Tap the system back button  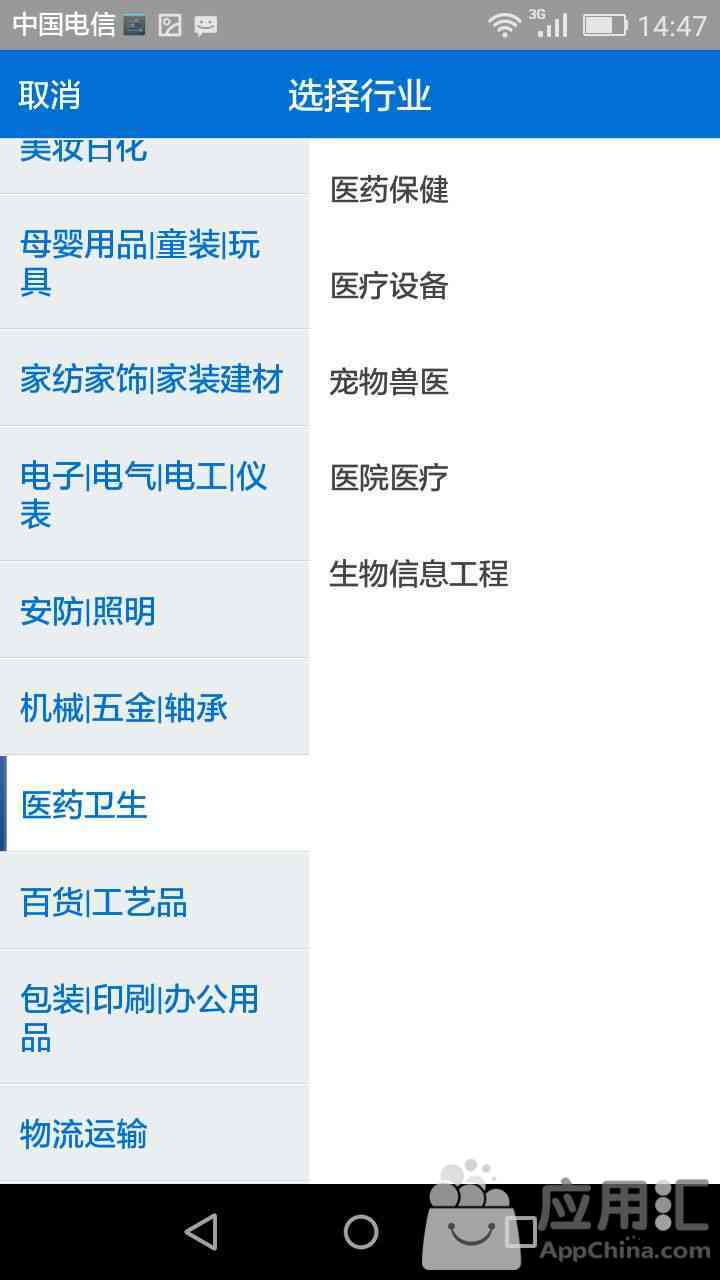click(201, 1232)
